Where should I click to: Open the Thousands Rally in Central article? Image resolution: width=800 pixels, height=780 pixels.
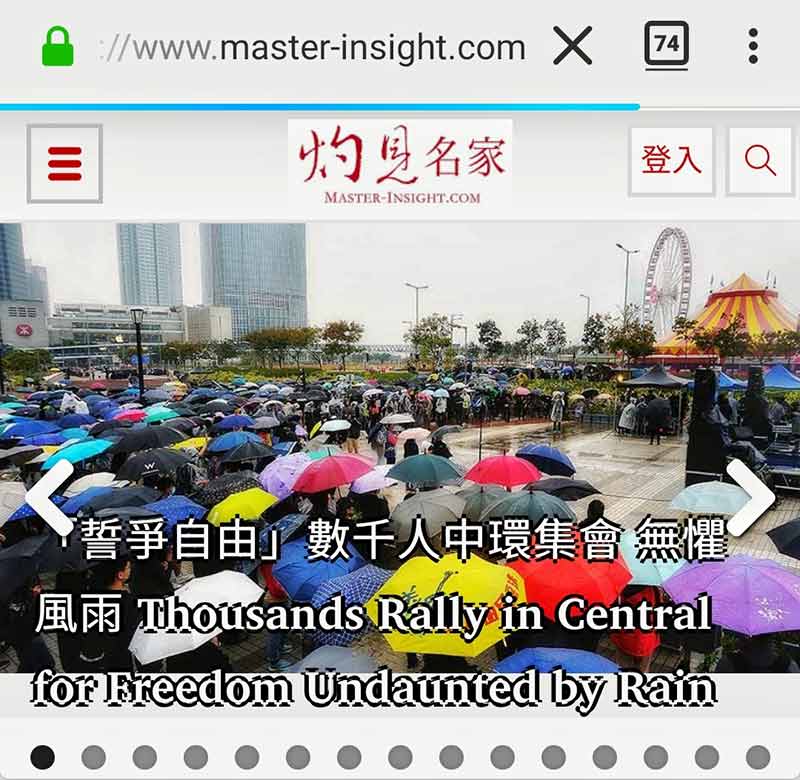tap(375, 615)
